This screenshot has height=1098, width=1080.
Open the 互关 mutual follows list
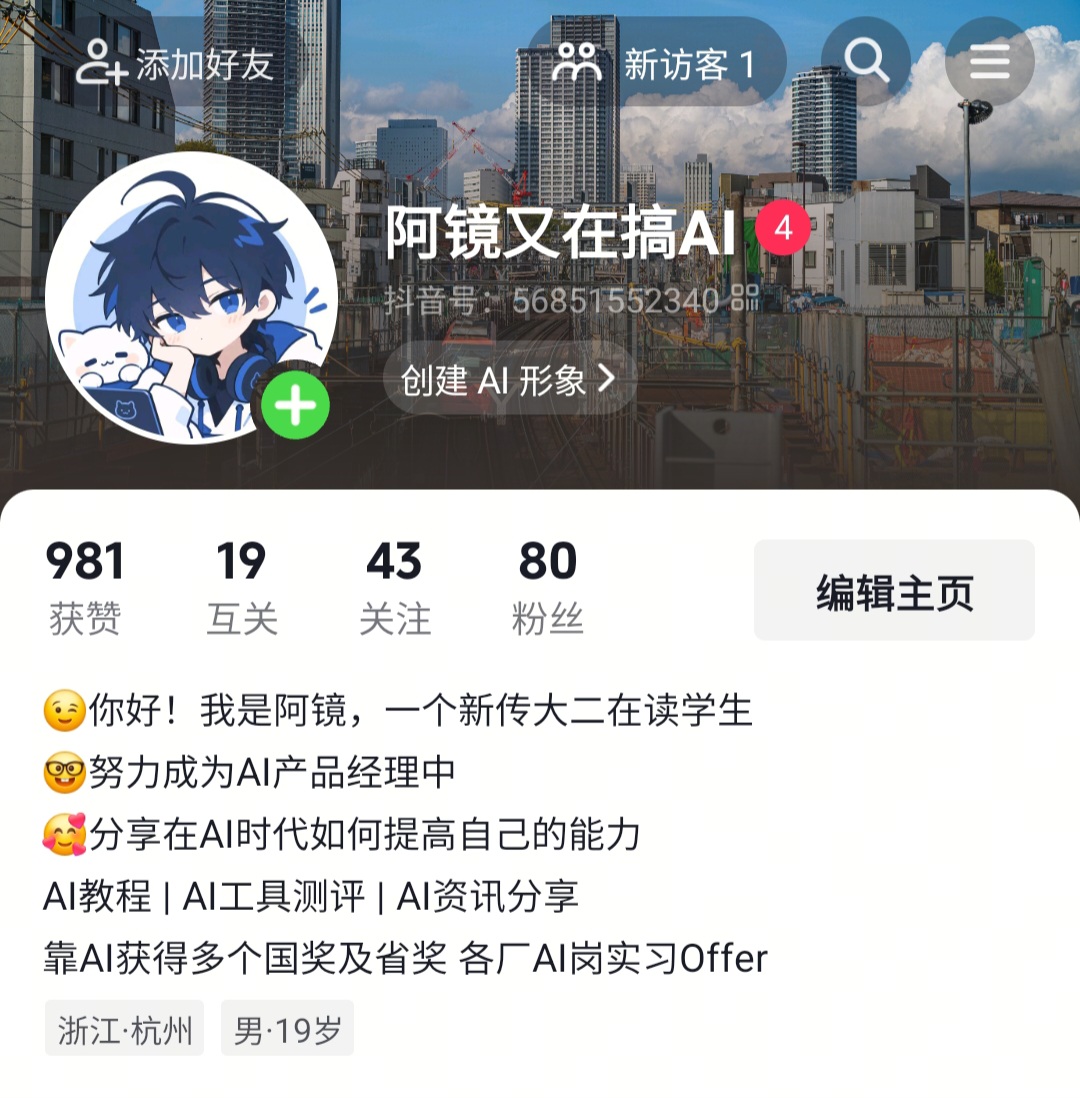pyautogui.click(x=242, y=587)
